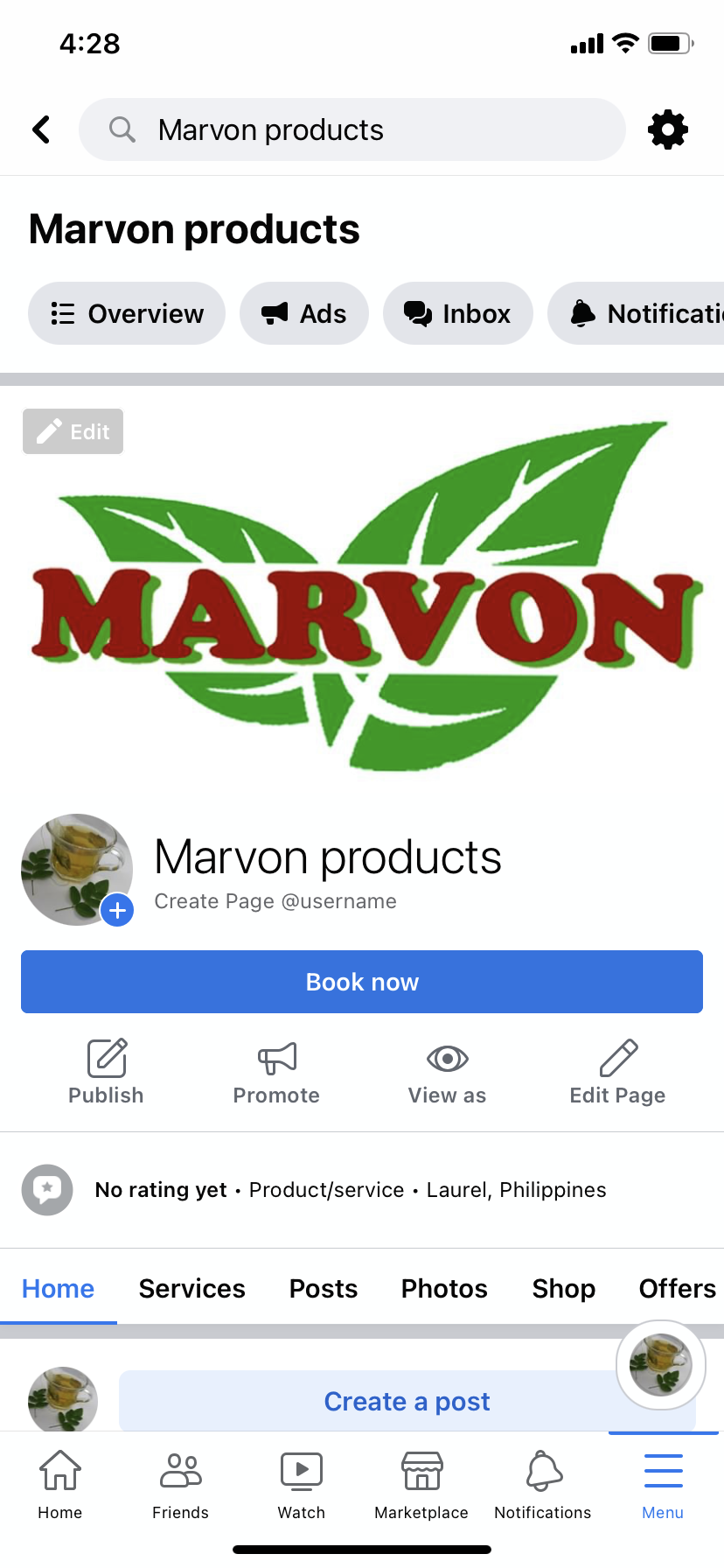Open the page Inbox chip

(457, 313)
